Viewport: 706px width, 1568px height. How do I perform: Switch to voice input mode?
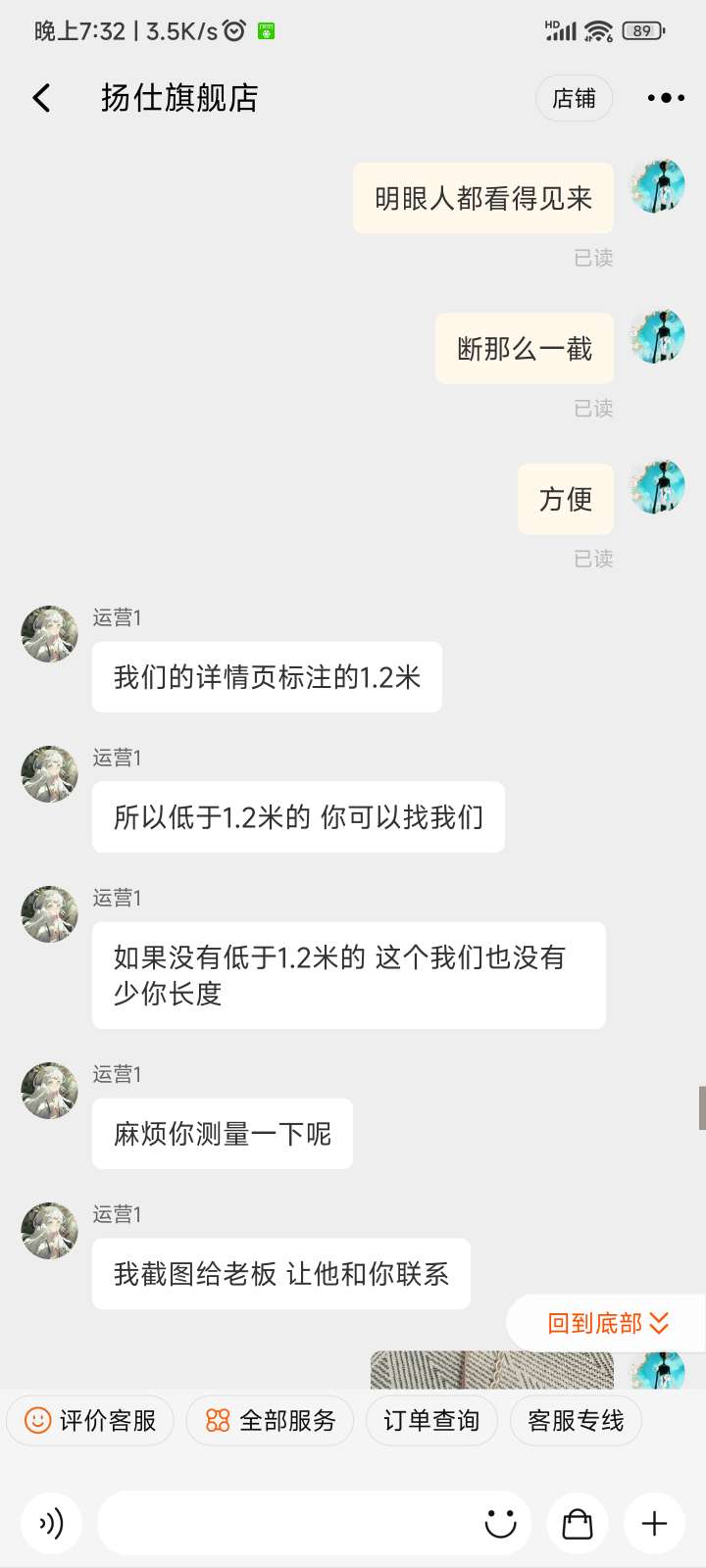[51, 1523]
